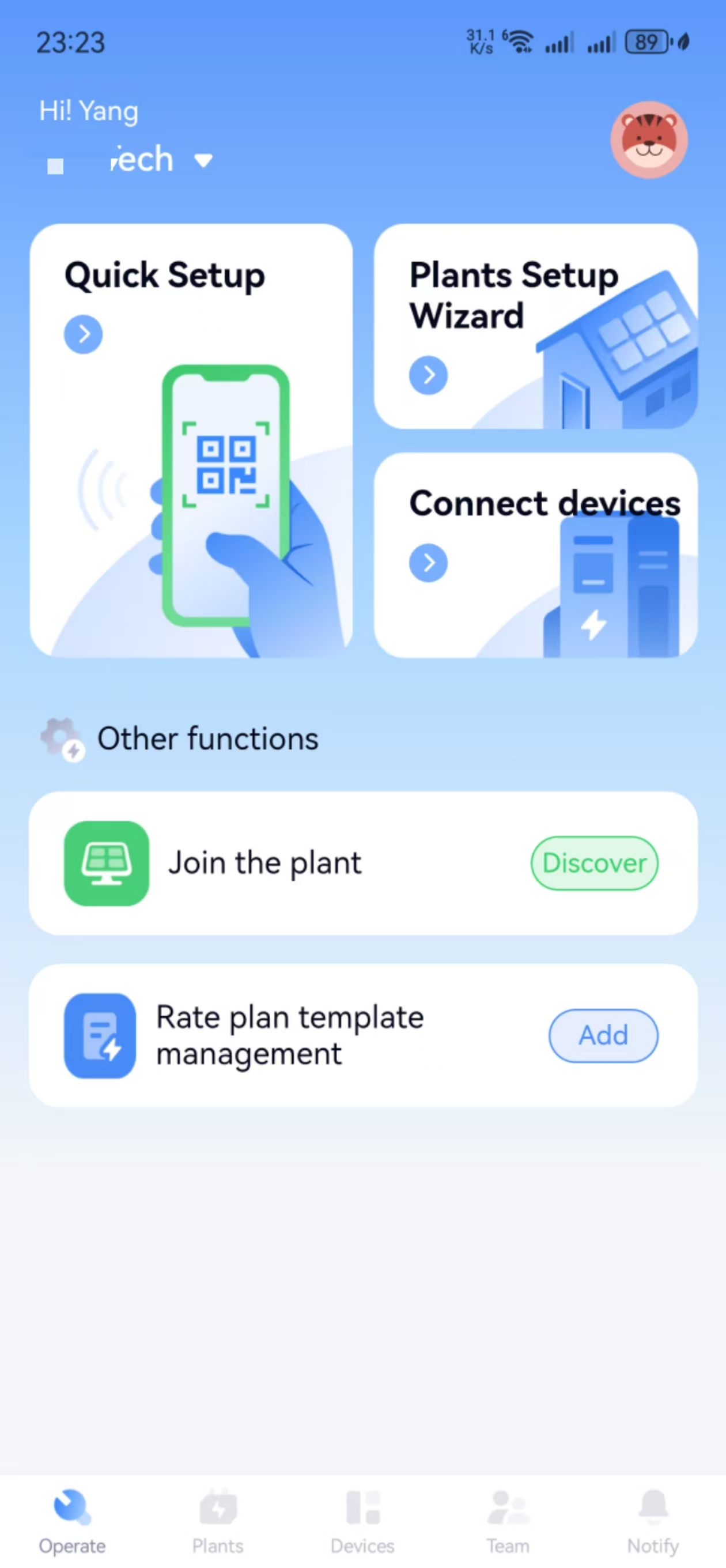Viewport: 726px width, 1568px height.
Task: Add a rate plan template
Action: point(603,1035)
